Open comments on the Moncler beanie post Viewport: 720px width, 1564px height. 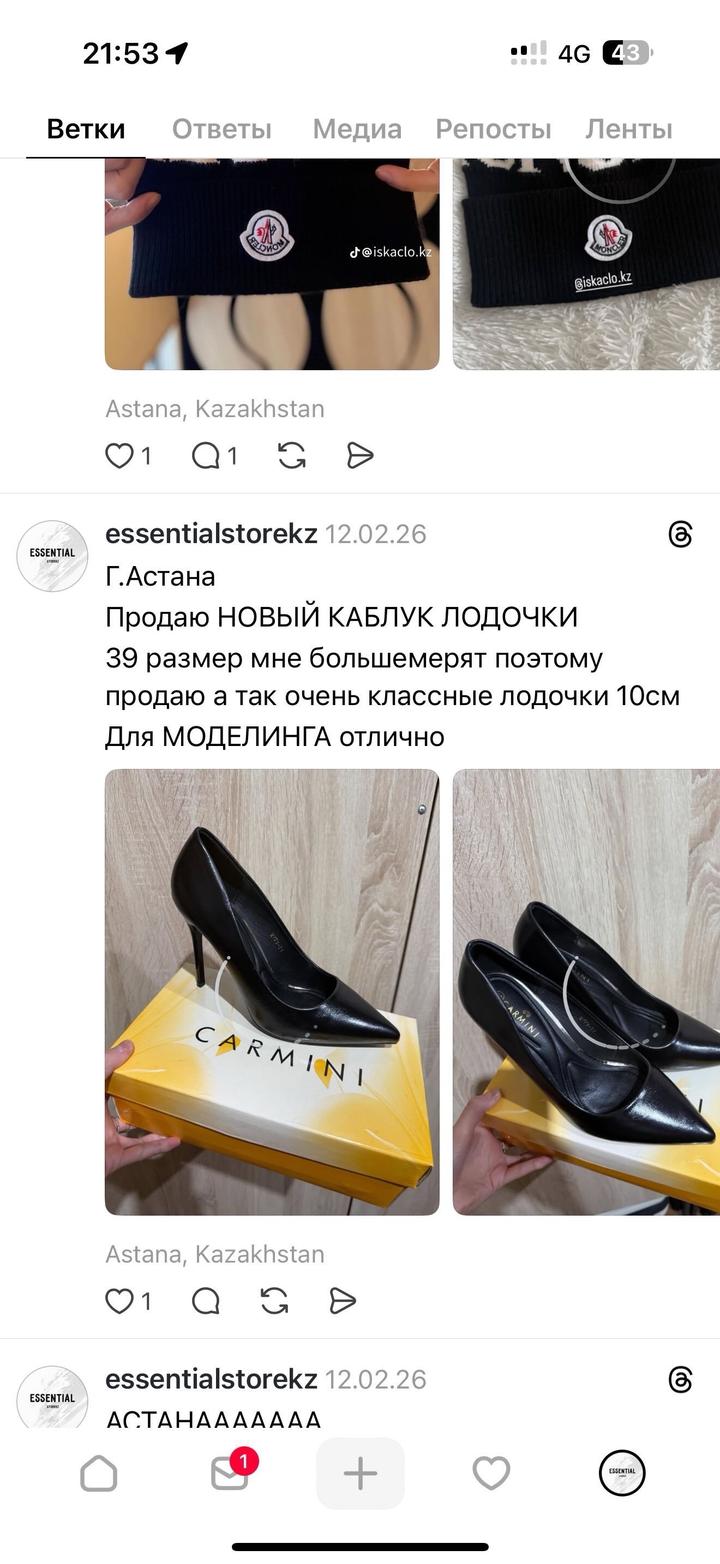(207, 456)
